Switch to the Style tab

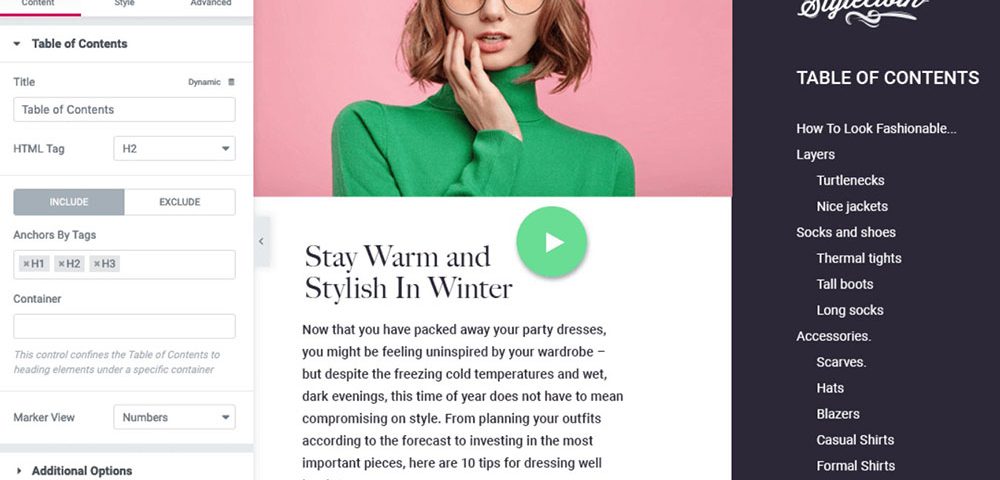(124, 4)
